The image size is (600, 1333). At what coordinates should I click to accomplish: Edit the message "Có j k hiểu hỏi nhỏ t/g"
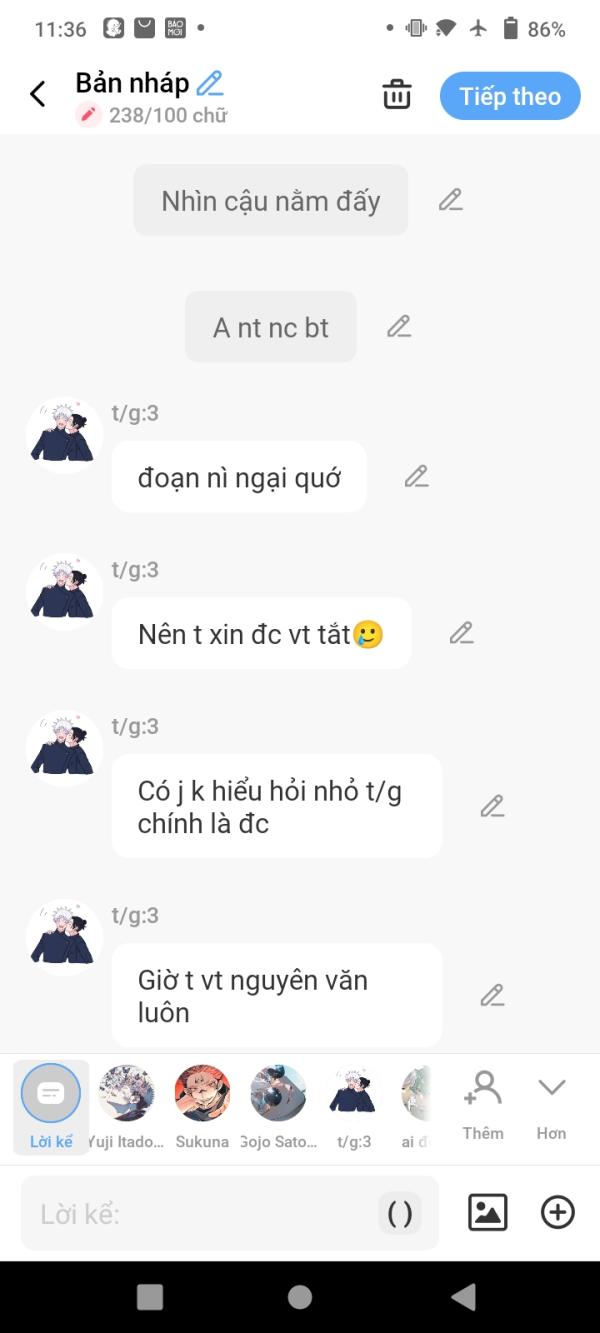pos(492,806)
